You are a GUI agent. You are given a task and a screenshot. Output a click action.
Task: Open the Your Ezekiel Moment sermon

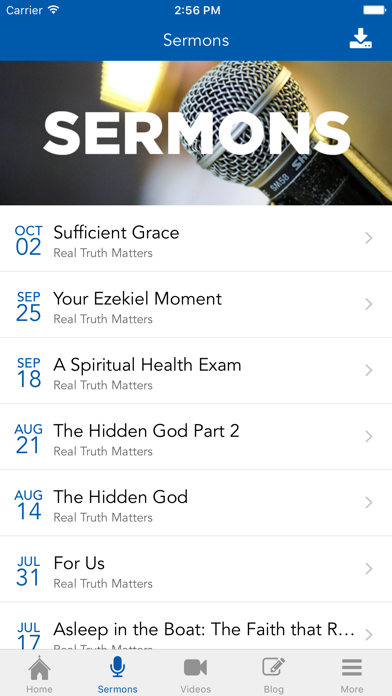click(196, 305)
